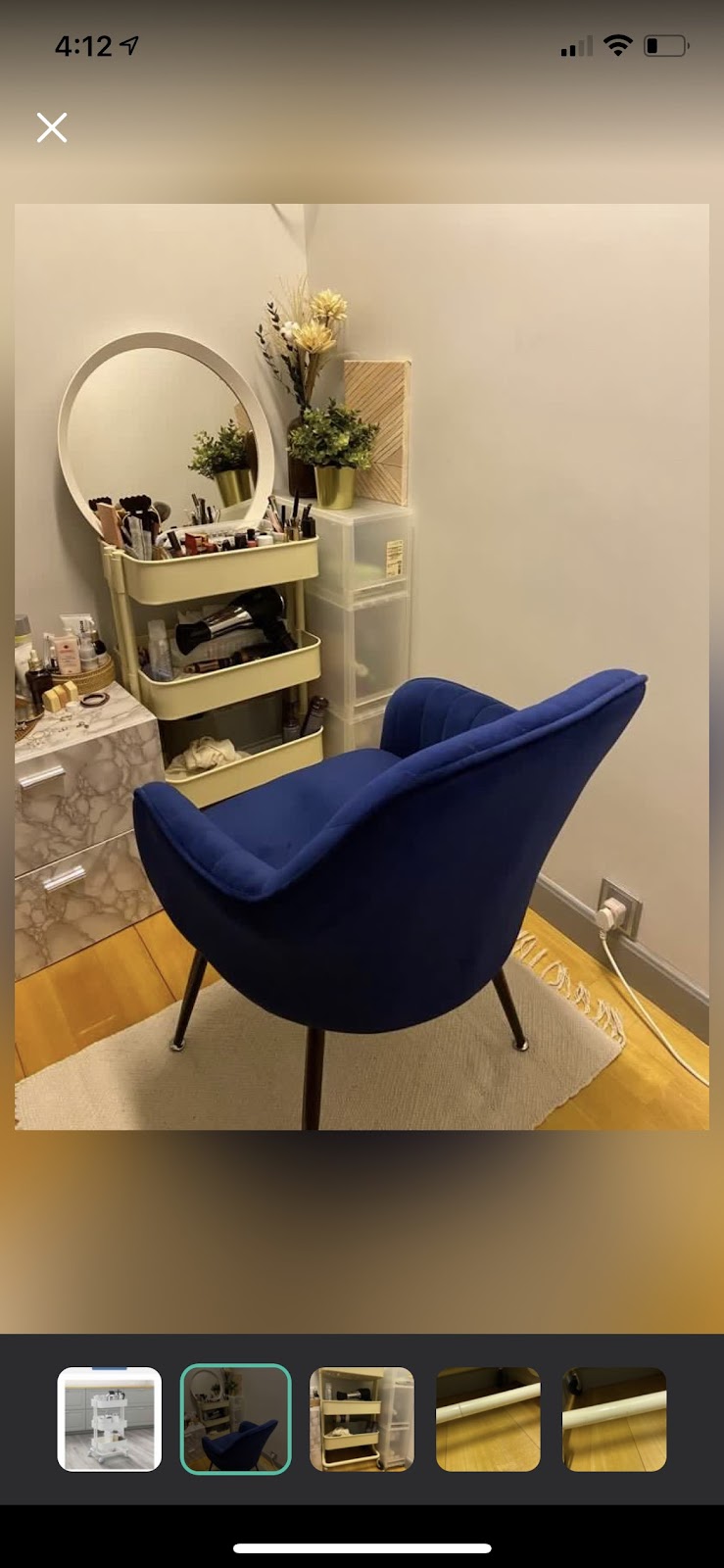724x1568 pixels.
Task: Select the white cart thumbnail
Action: point(110,1419)
